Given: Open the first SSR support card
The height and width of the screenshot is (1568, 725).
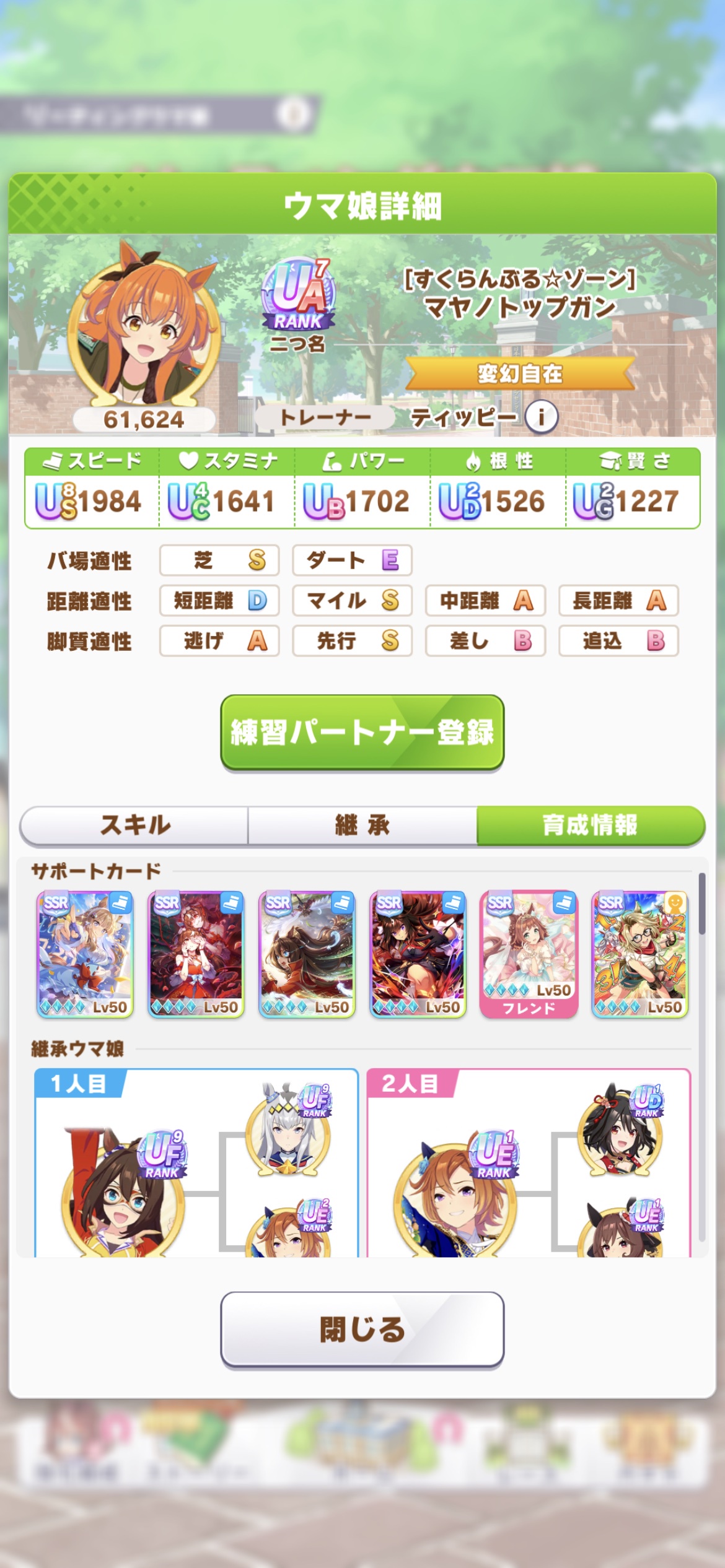Looking at the screenshot, I should tap(85, 954).
